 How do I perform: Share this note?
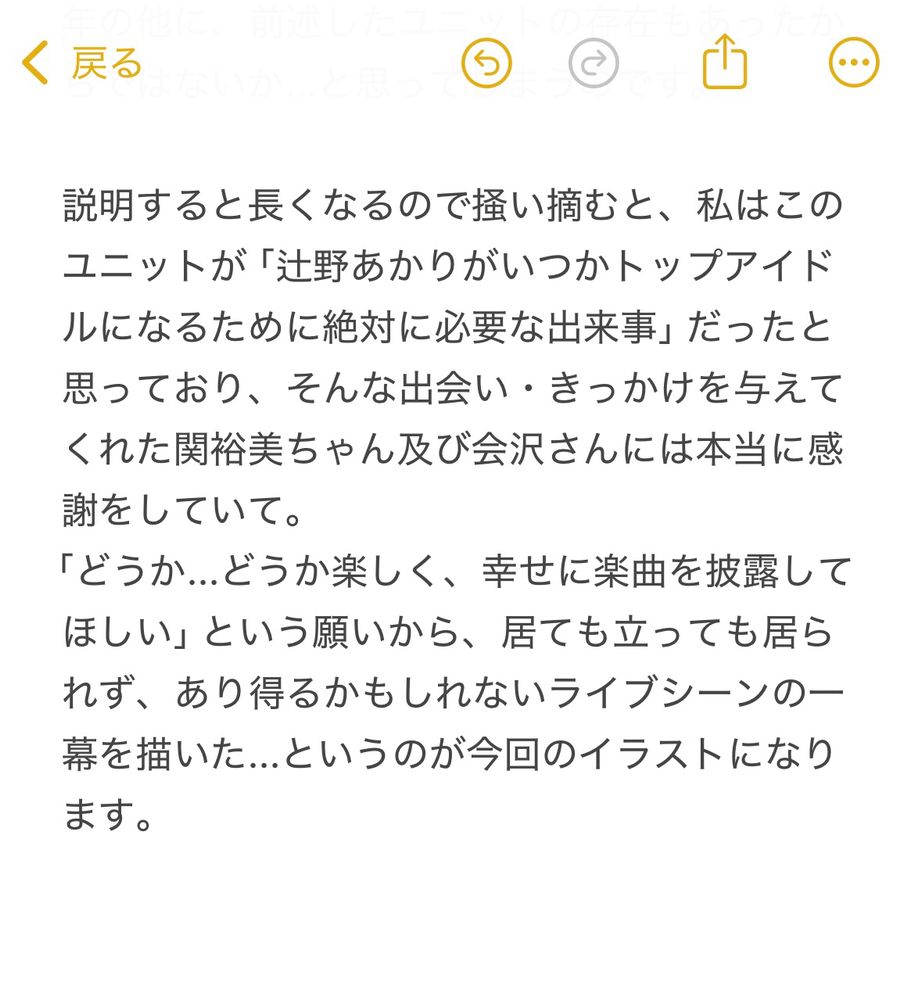725,63
